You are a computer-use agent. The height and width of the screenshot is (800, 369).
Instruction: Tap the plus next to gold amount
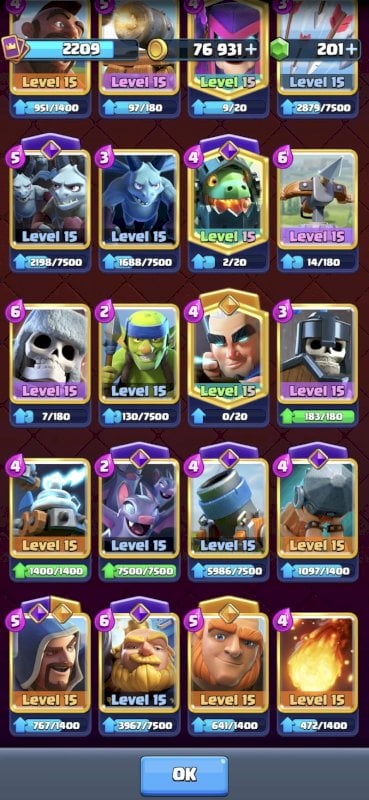(x=252, y=49)
